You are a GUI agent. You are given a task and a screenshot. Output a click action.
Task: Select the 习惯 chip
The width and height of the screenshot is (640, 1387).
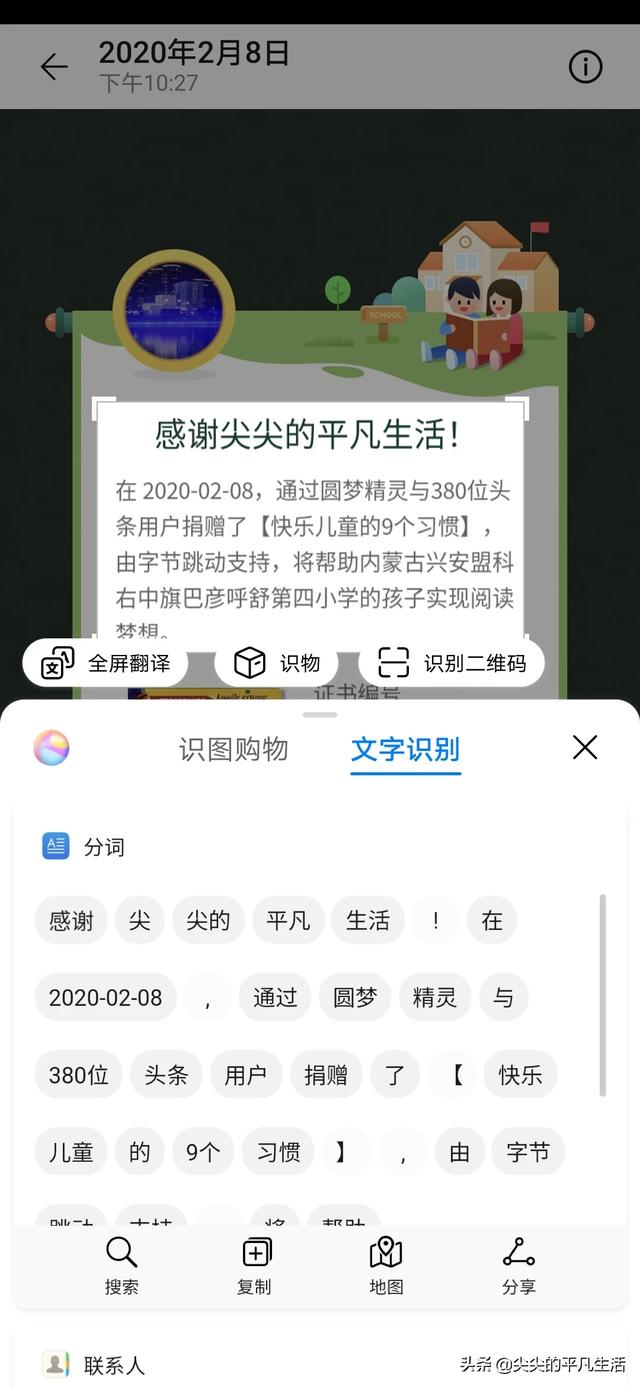tap(278, 1152)
